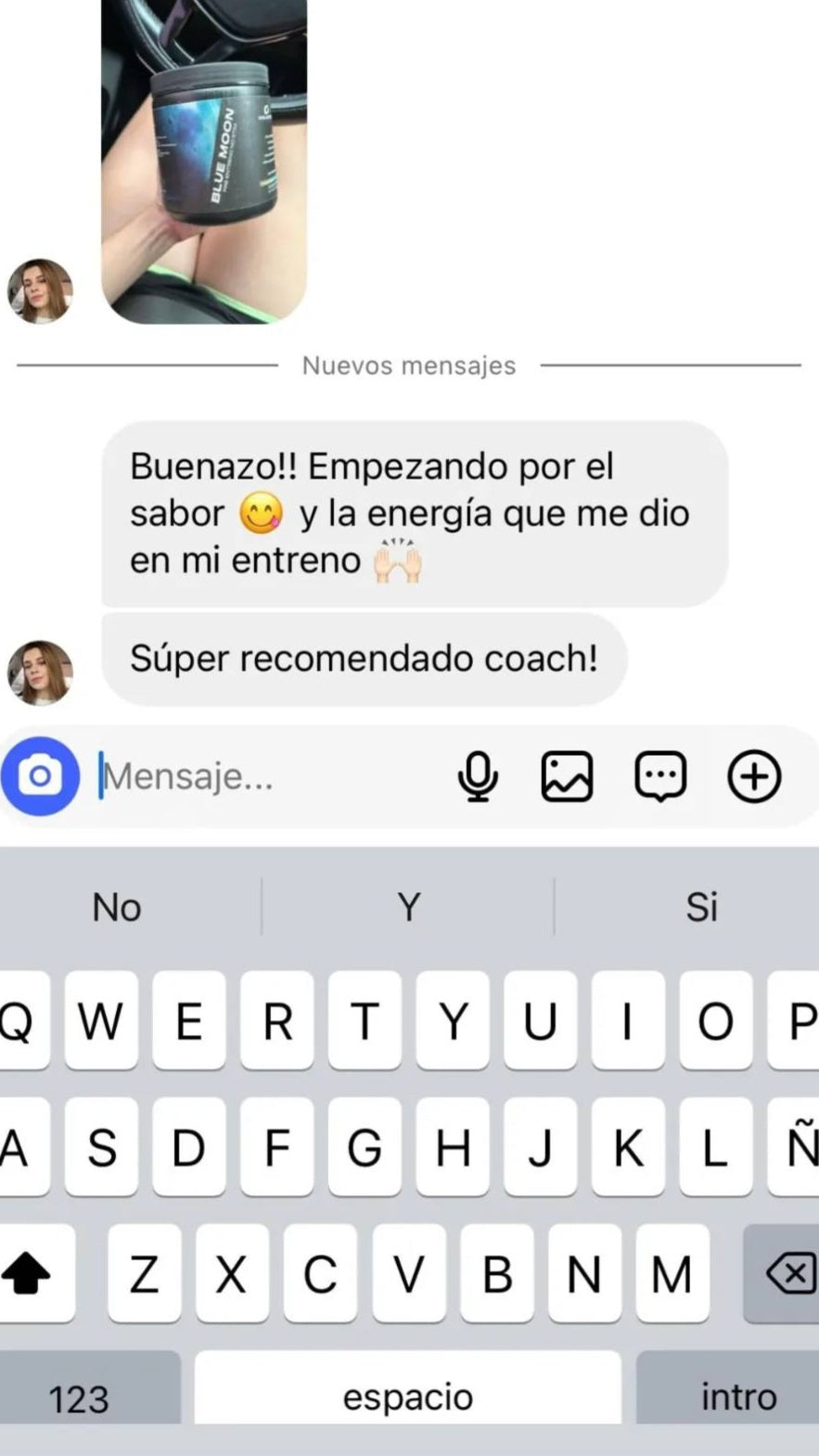Record a voice message with the microphone
The image size is (819, 1456).
click(478, 776)
